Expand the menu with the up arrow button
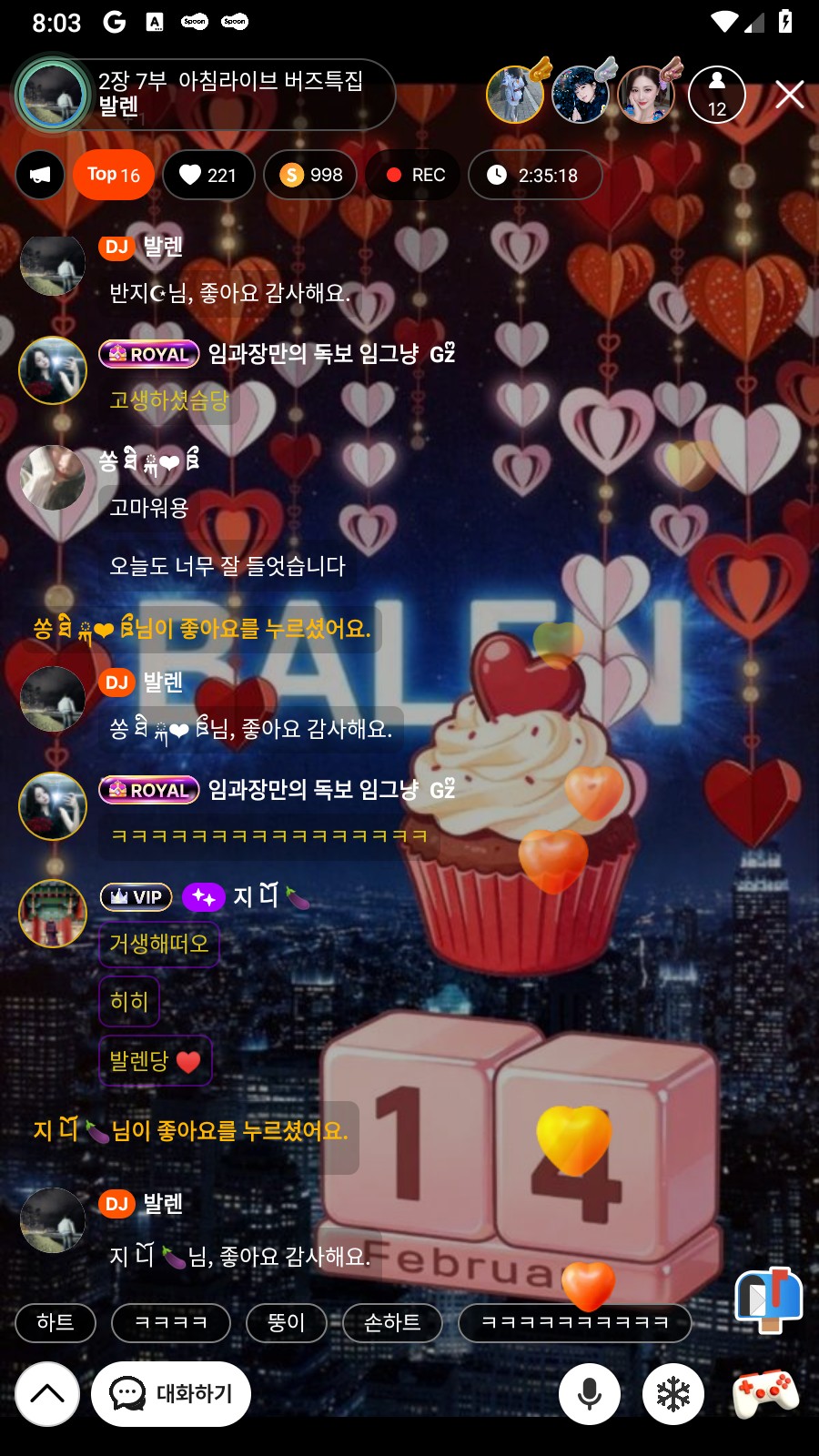The width and height of the screenshot is (819, 1456). [x=47, y=1393]
